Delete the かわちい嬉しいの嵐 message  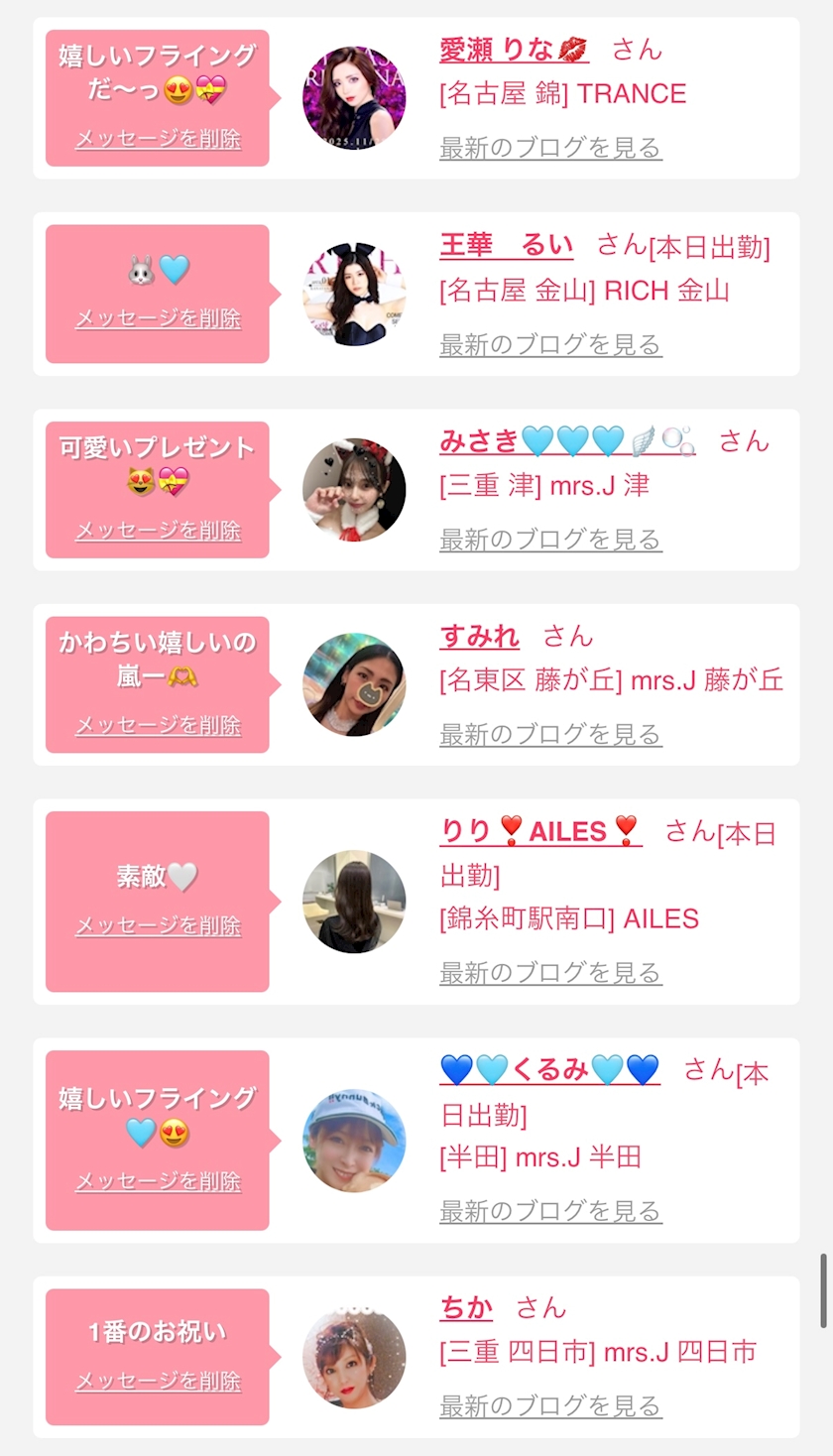point(158,725)
